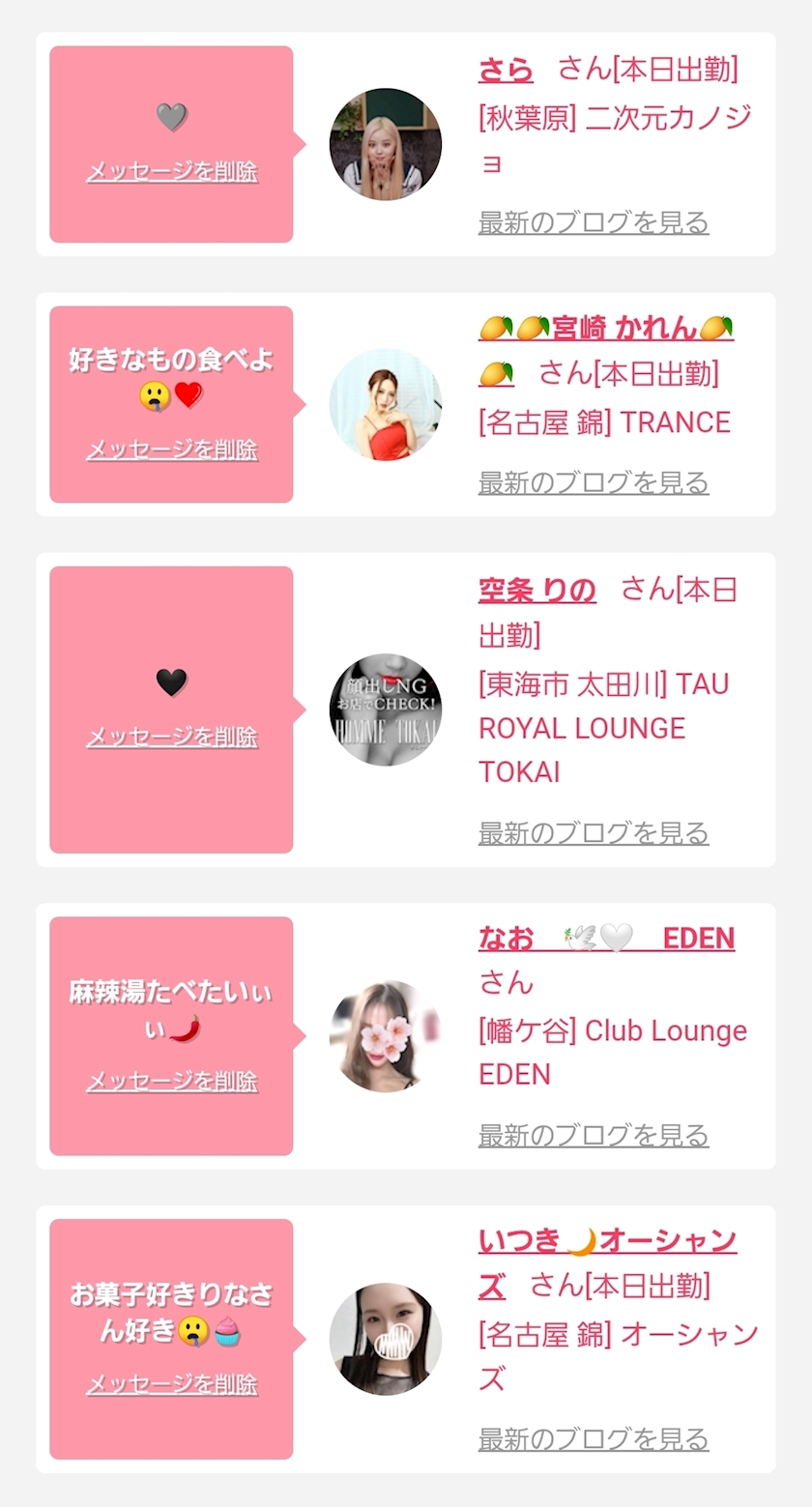
Task: Delete the お菓子好きりなさん好き message
Action: click(172, 1384)
